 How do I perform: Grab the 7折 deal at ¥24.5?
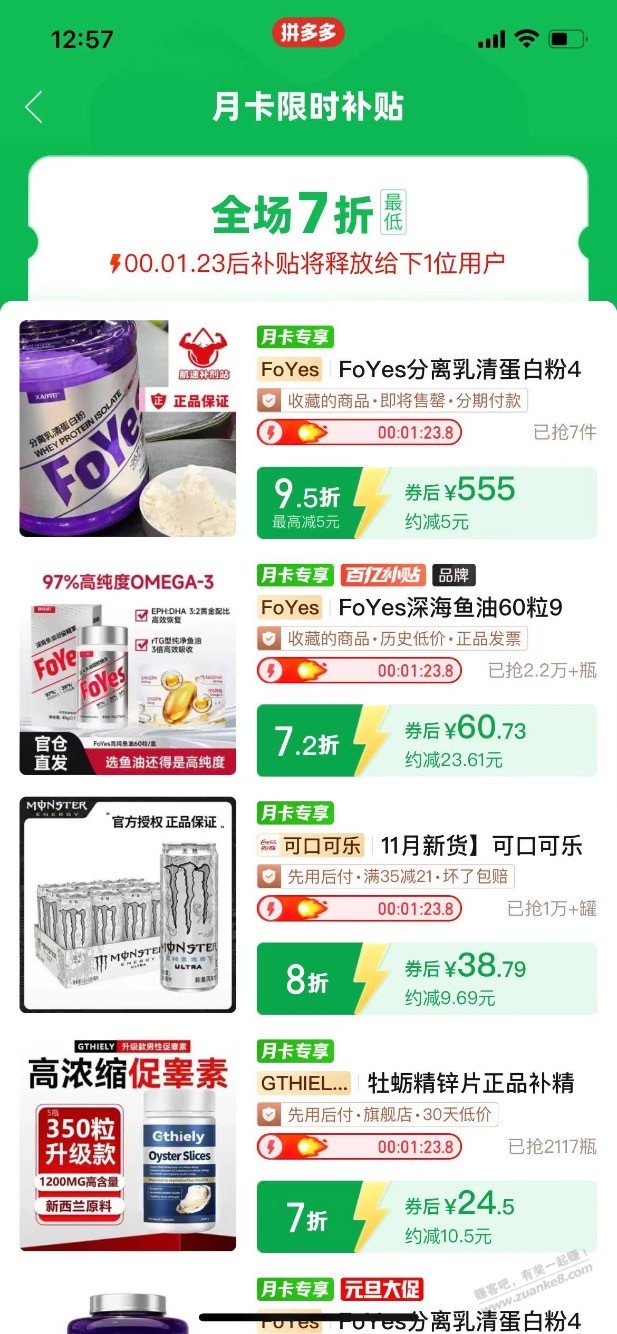click(x=426, y=1217)
